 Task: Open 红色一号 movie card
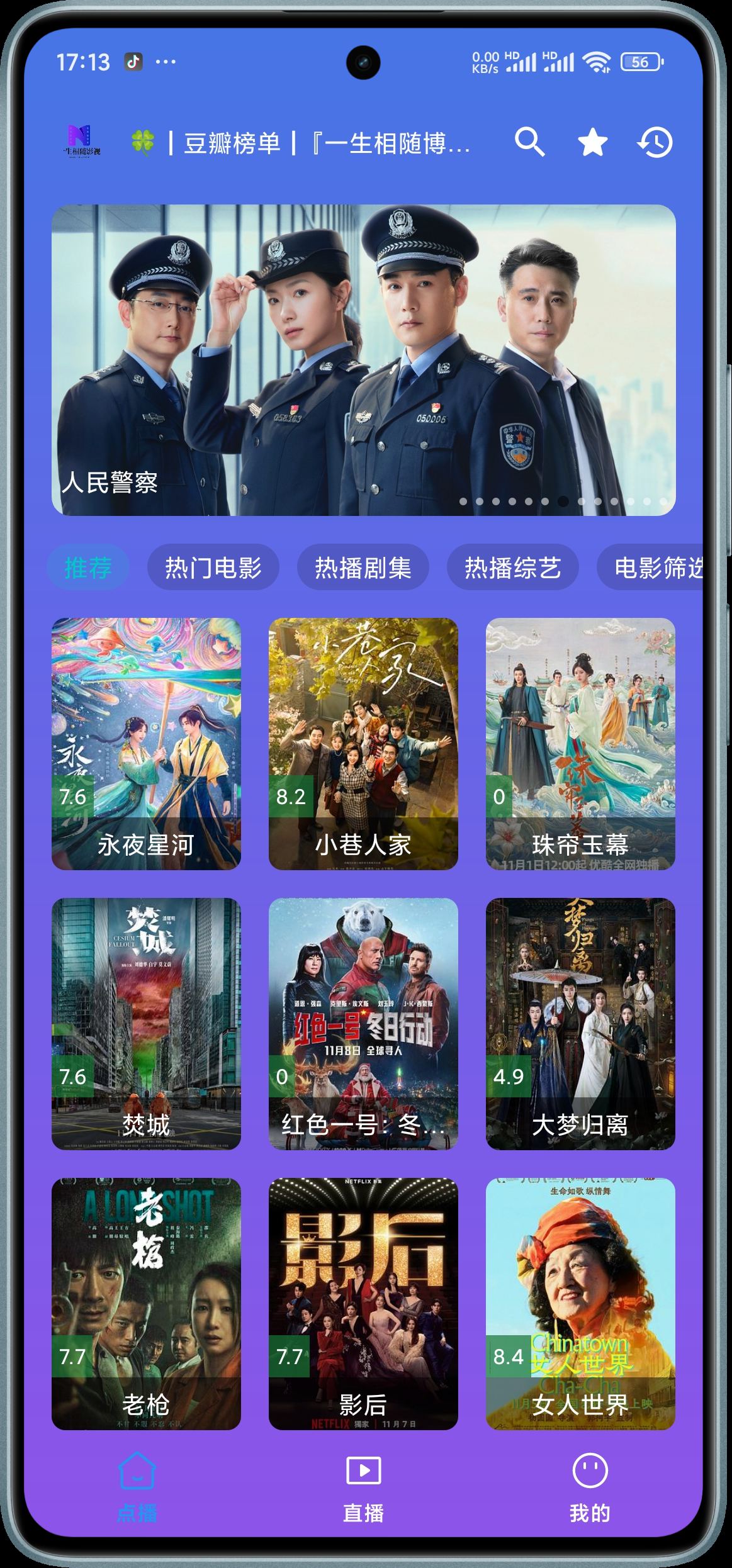pos(363,1024)
